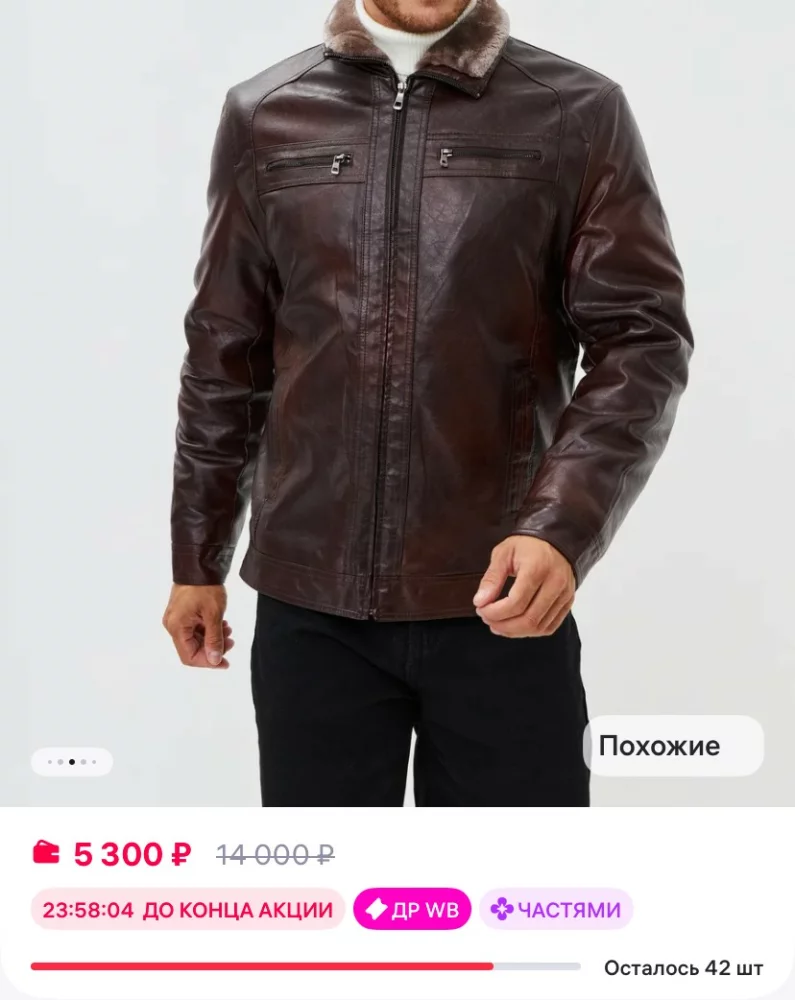The image size is (795, 1000).
Task: Tap the ДР WB promo chip
Action: (412, 910)
